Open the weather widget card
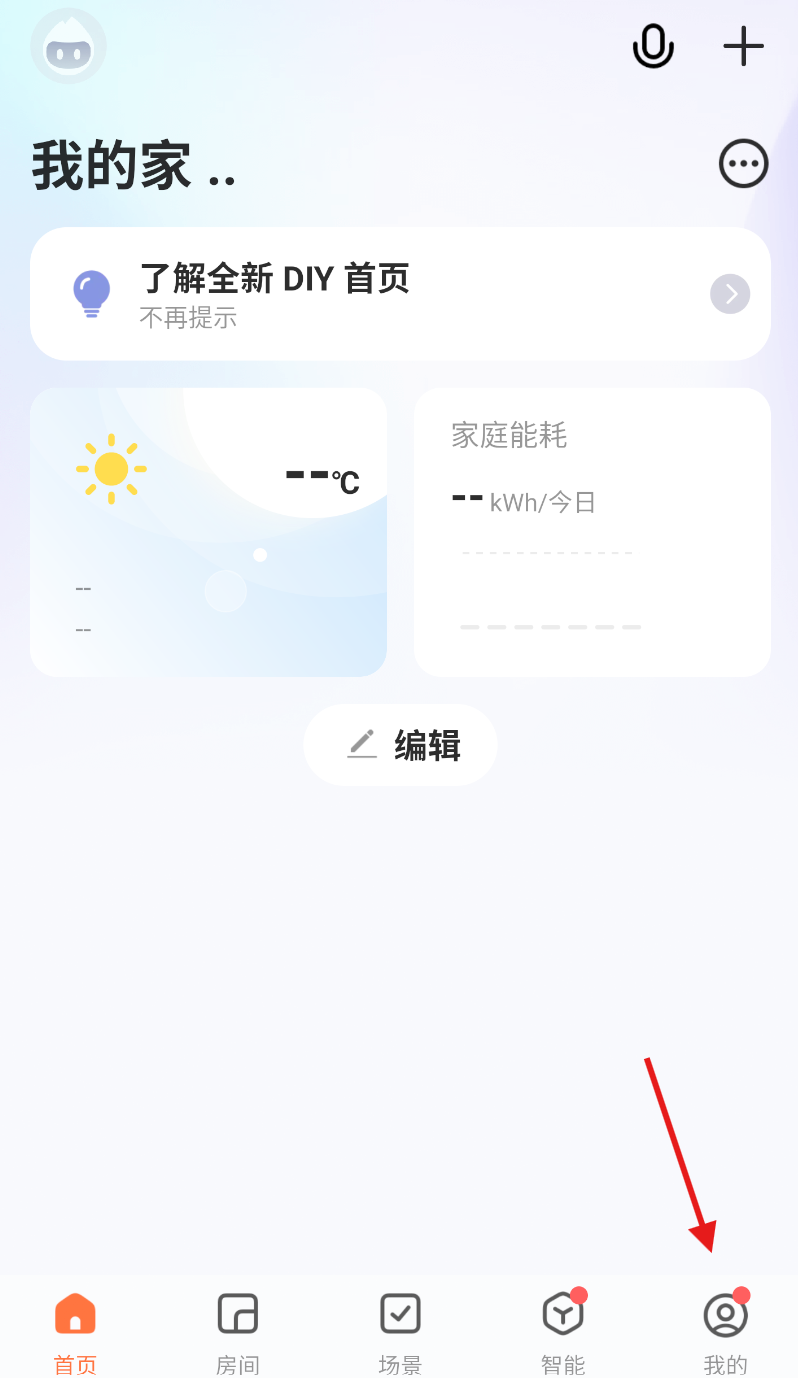The height and width of the screenshot is (1378, 798). coord(208,530)
